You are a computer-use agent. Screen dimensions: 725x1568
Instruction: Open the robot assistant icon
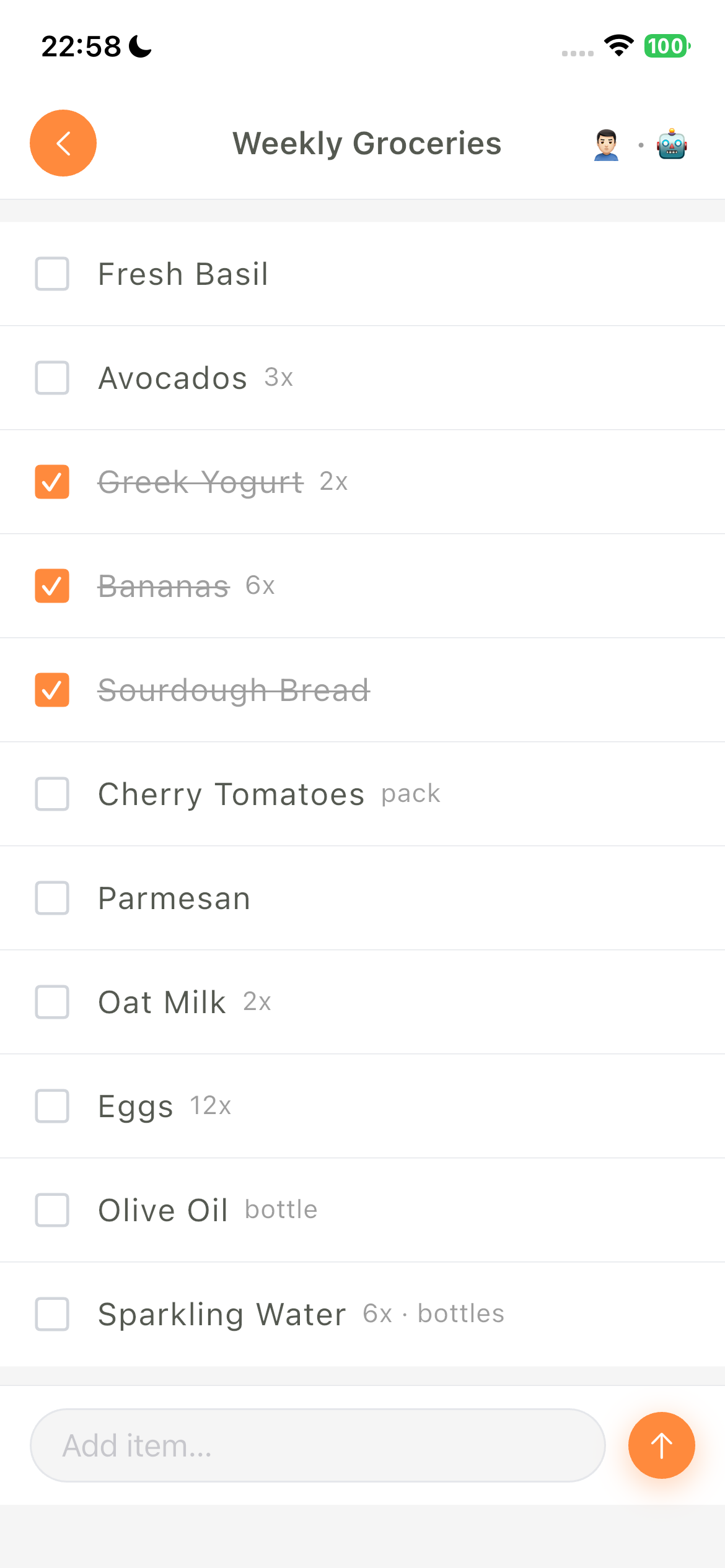[672, 143]
